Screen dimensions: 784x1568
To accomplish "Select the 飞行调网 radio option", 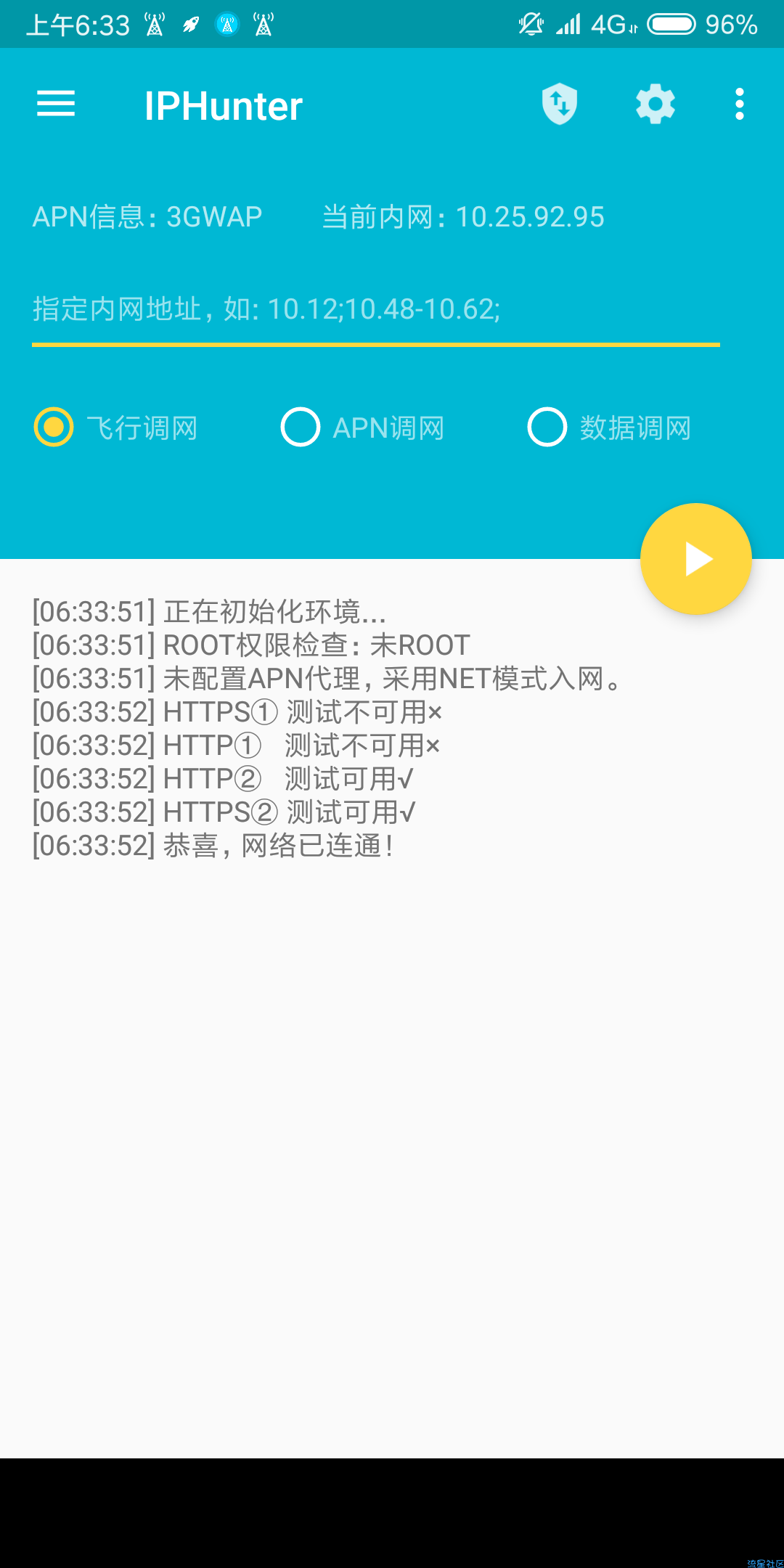I will click(54, 427).
